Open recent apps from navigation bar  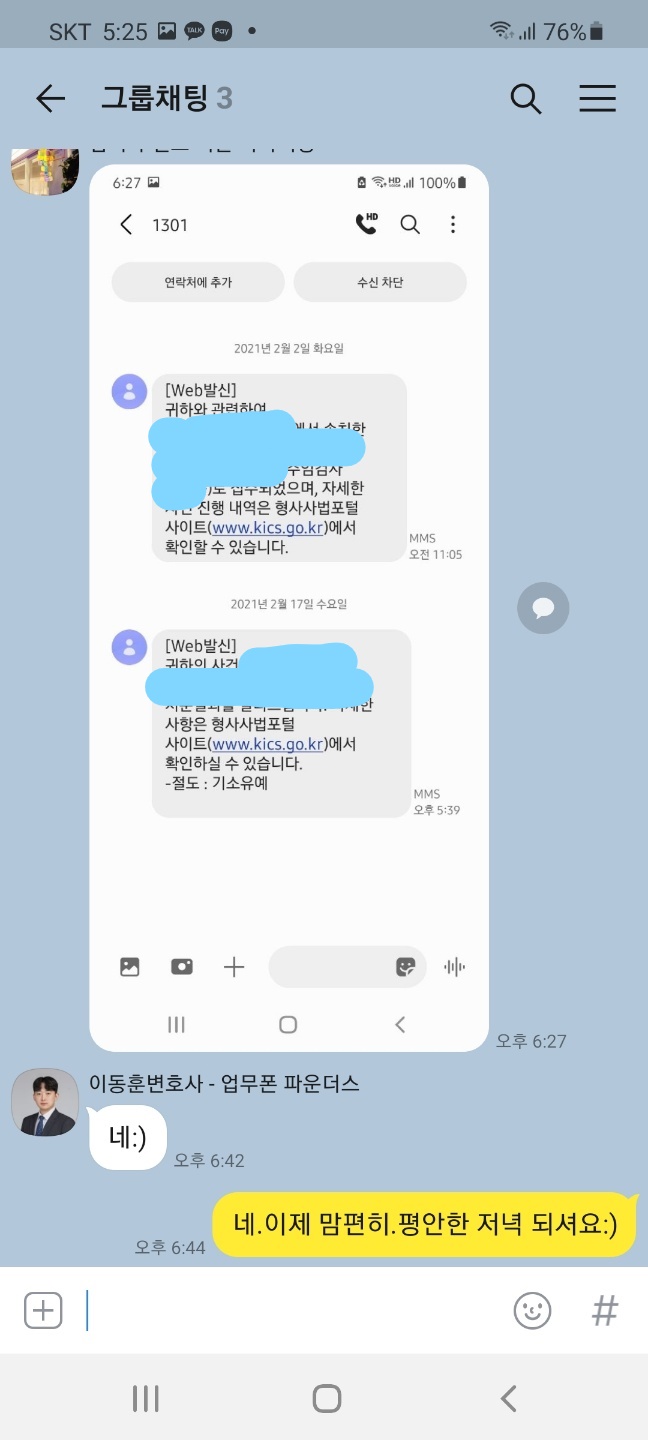(x=146, y=1398)
